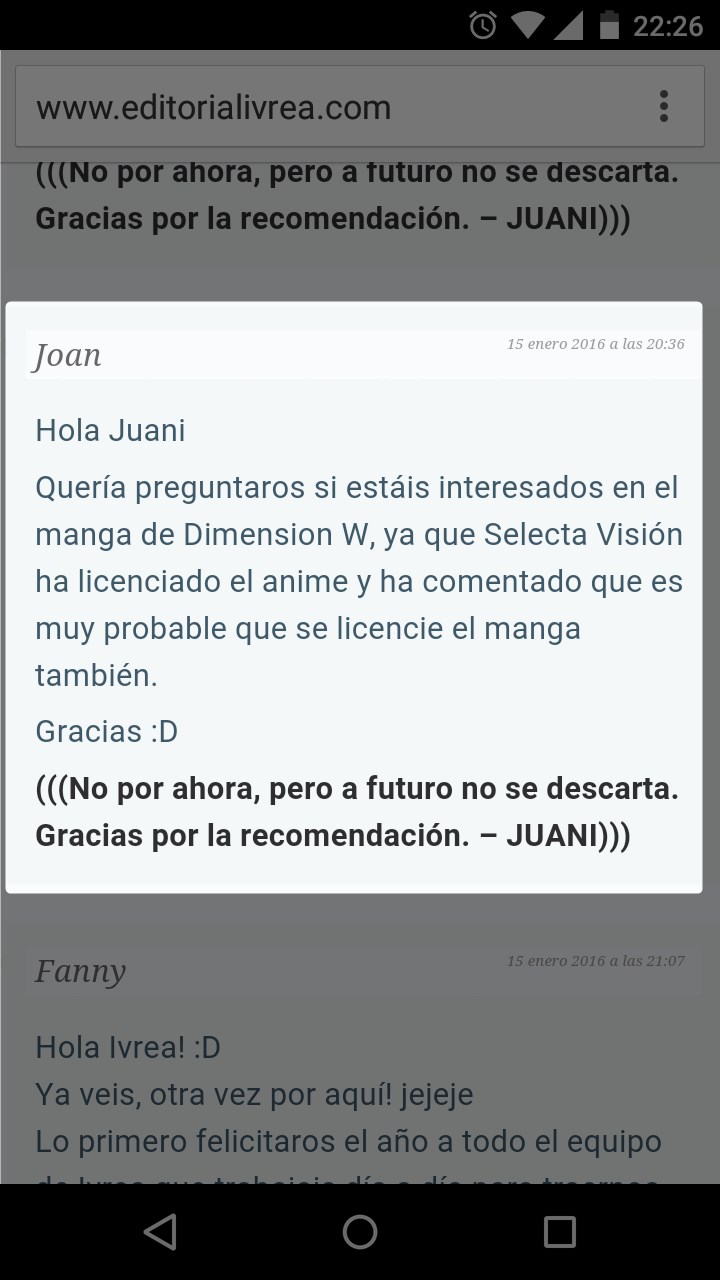Open the browser overflow menu

pyautogui.click(x=664, y=106)
